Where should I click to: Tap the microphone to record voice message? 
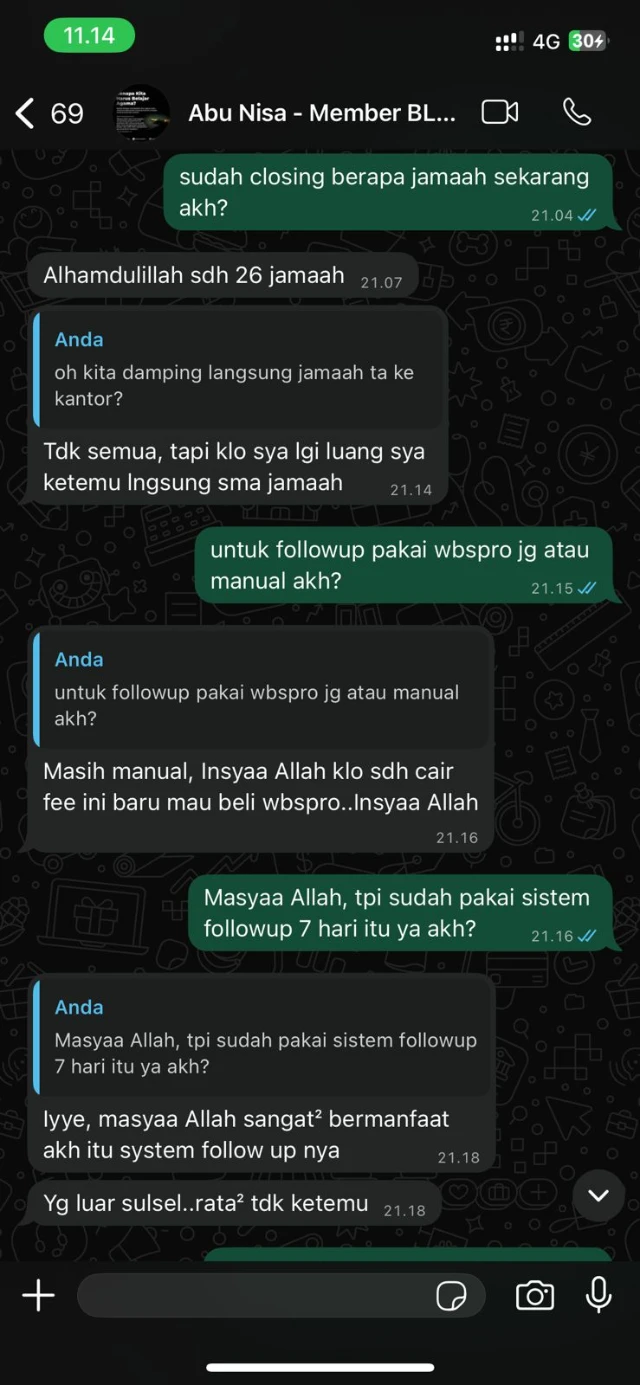coord(598,1295)
